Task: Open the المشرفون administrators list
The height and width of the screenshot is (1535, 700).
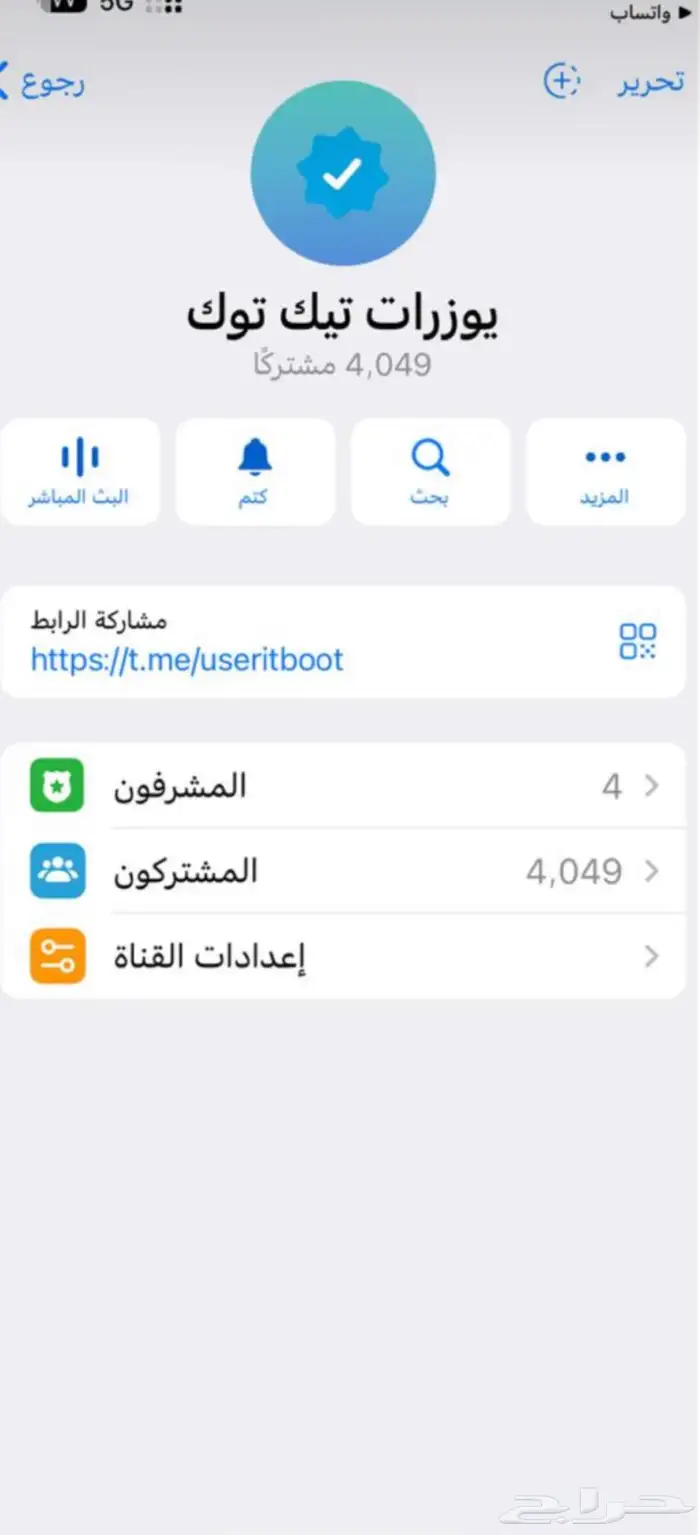Action: (x=344, y=786)
